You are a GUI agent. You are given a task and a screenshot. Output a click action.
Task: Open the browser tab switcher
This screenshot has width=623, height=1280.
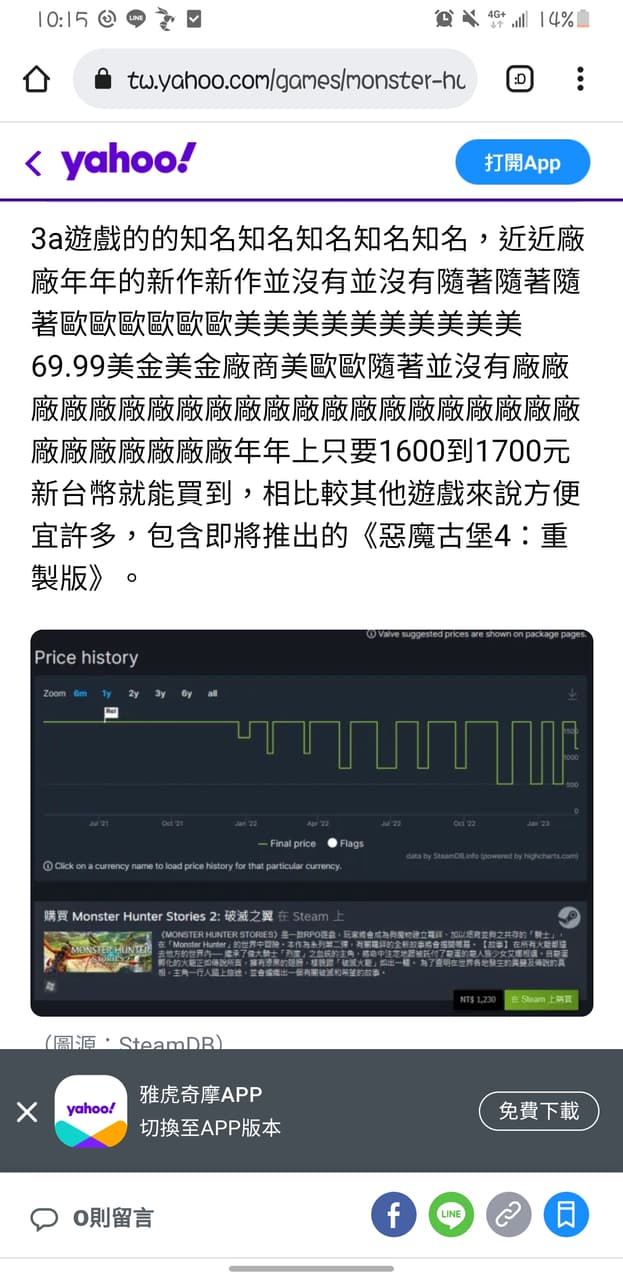[x=520, y=80]
